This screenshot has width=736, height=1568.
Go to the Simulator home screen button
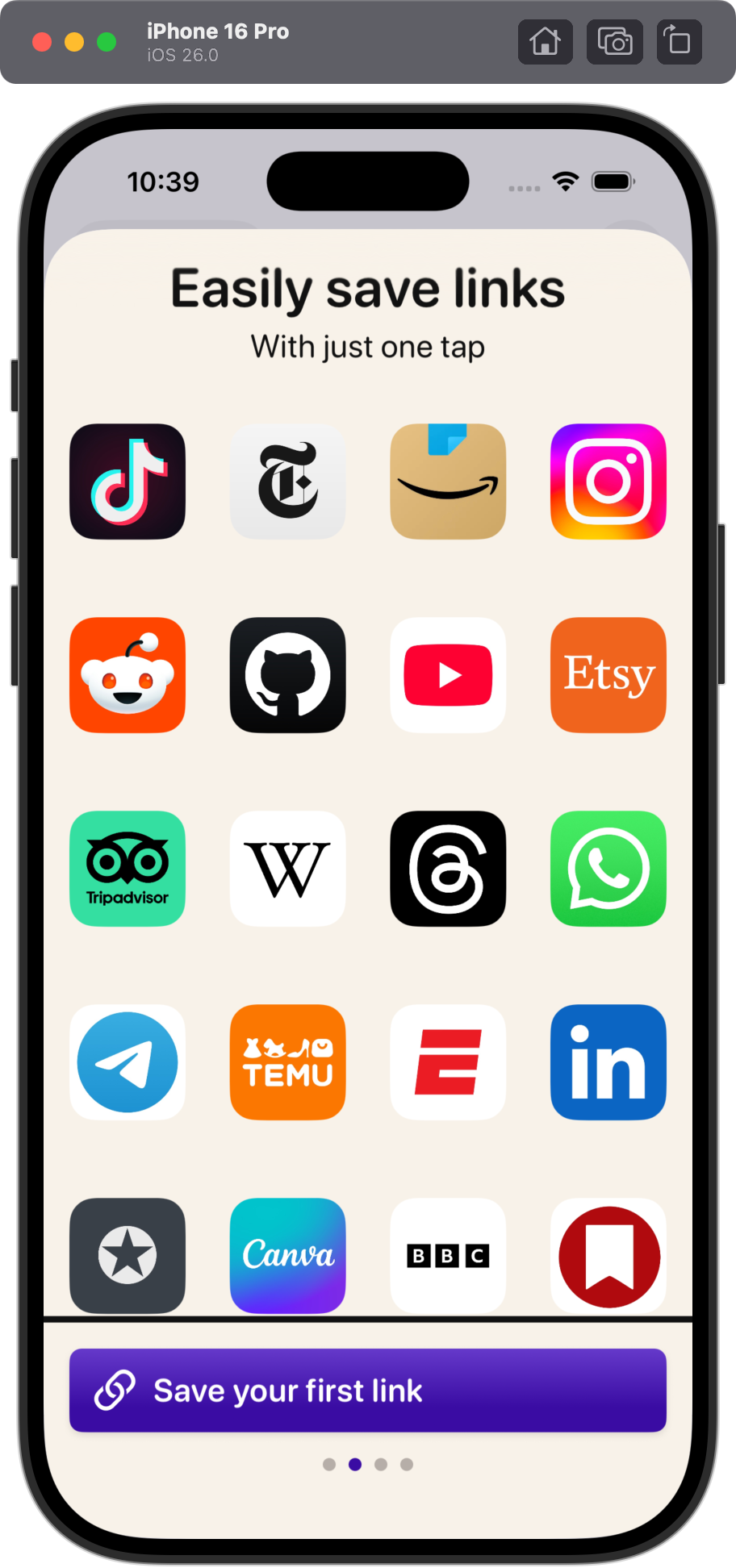(546, 41)
